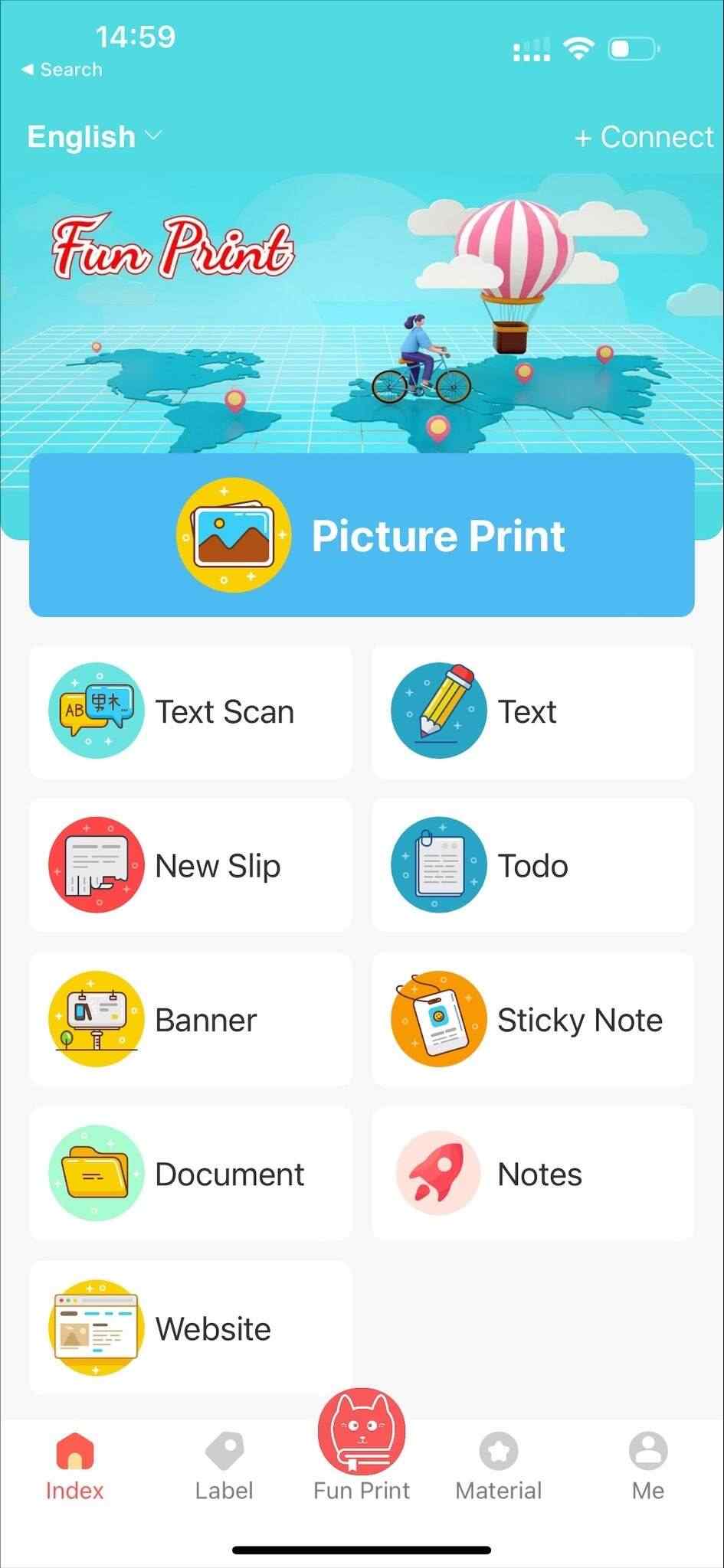Screen dimensions: 724x1568
Task: Switch to the Material tab
Action: point(499,1468)
